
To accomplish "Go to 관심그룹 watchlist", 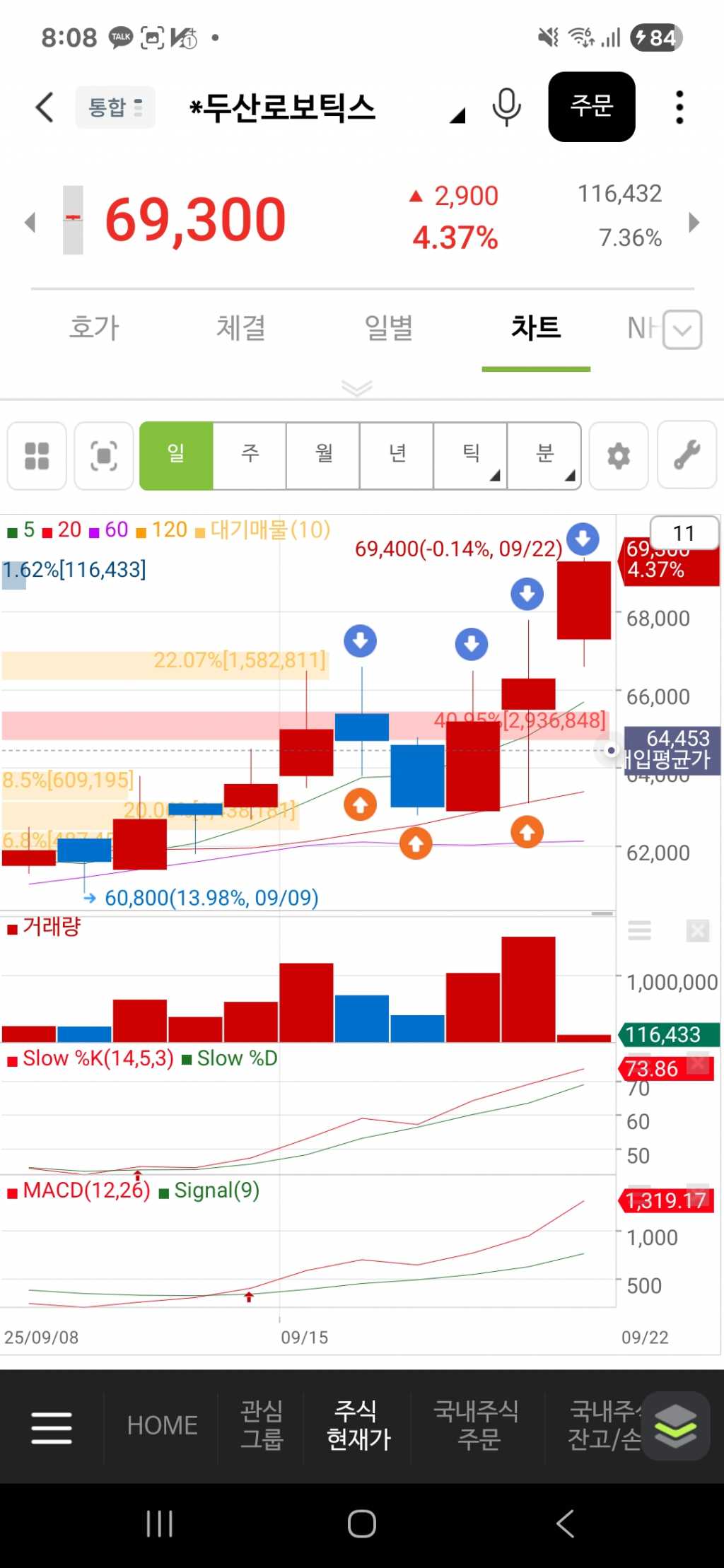I will click(262, 1425).
